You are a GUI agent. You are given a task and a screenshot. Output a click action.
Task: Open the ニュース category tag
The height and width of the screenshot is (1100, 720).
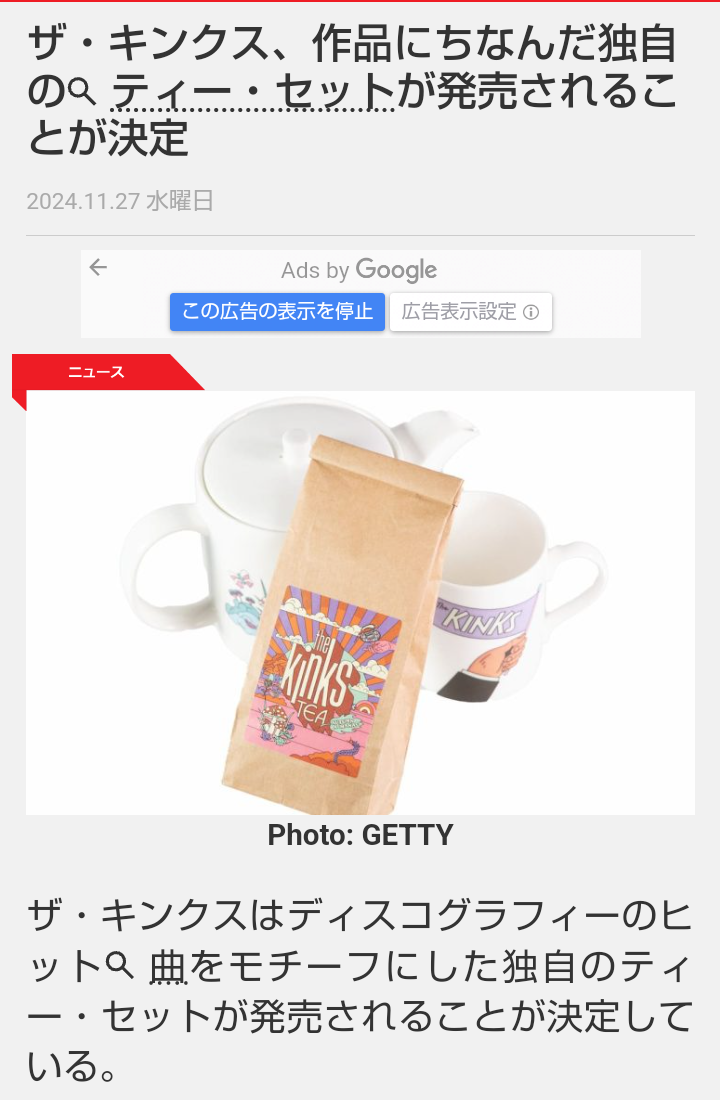click(x=97, y=372)
